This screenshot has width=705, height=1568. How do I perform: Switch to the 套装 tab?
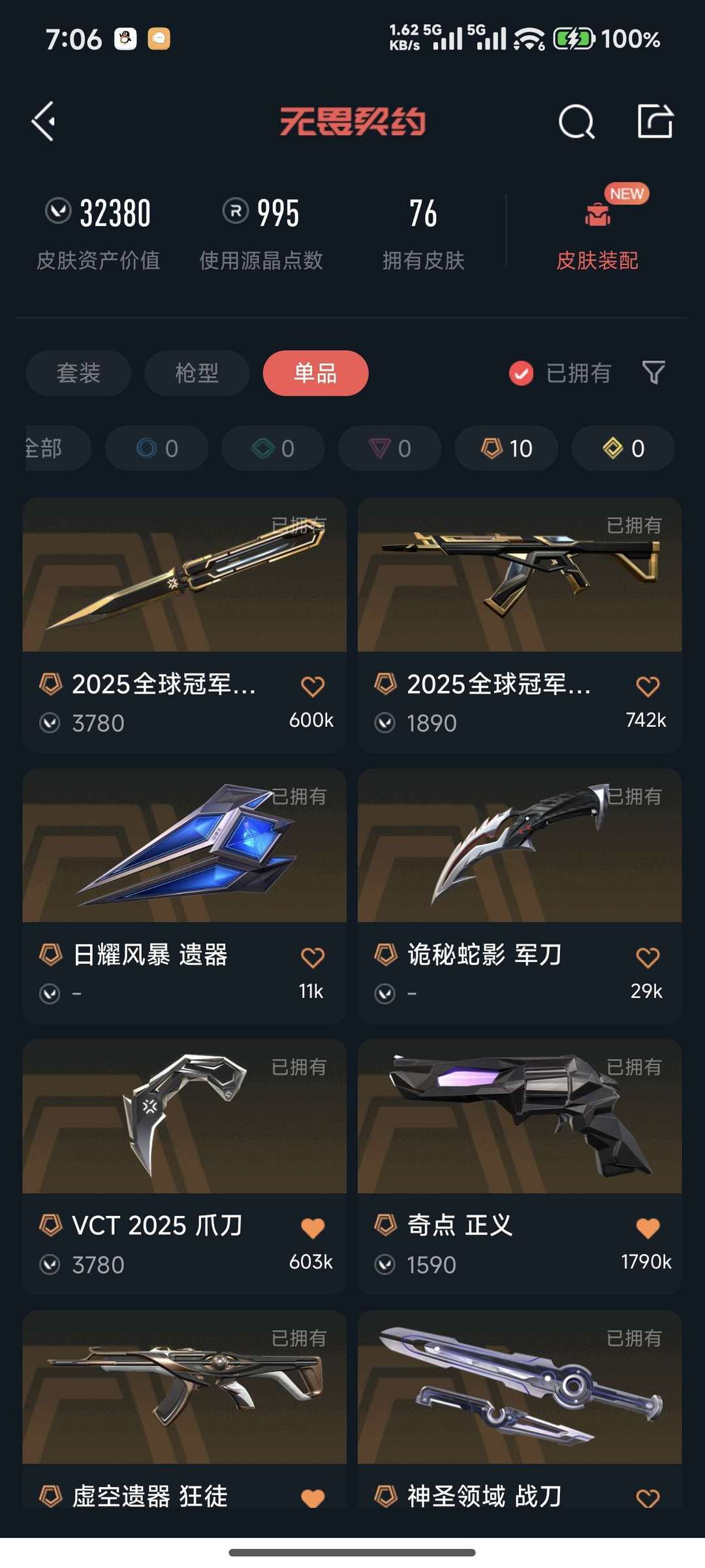78,373
